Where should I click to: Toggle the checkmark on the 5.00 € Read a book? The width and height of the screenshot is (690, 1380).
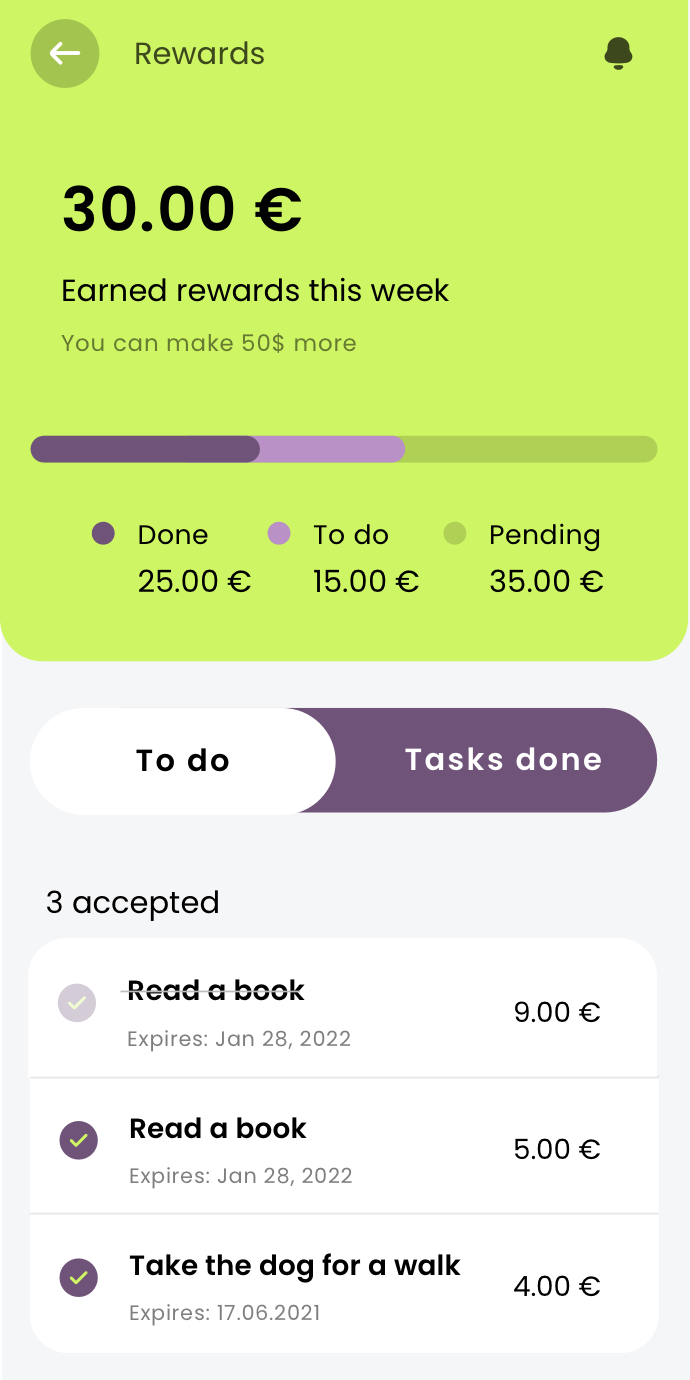(x=79, y=1140)
